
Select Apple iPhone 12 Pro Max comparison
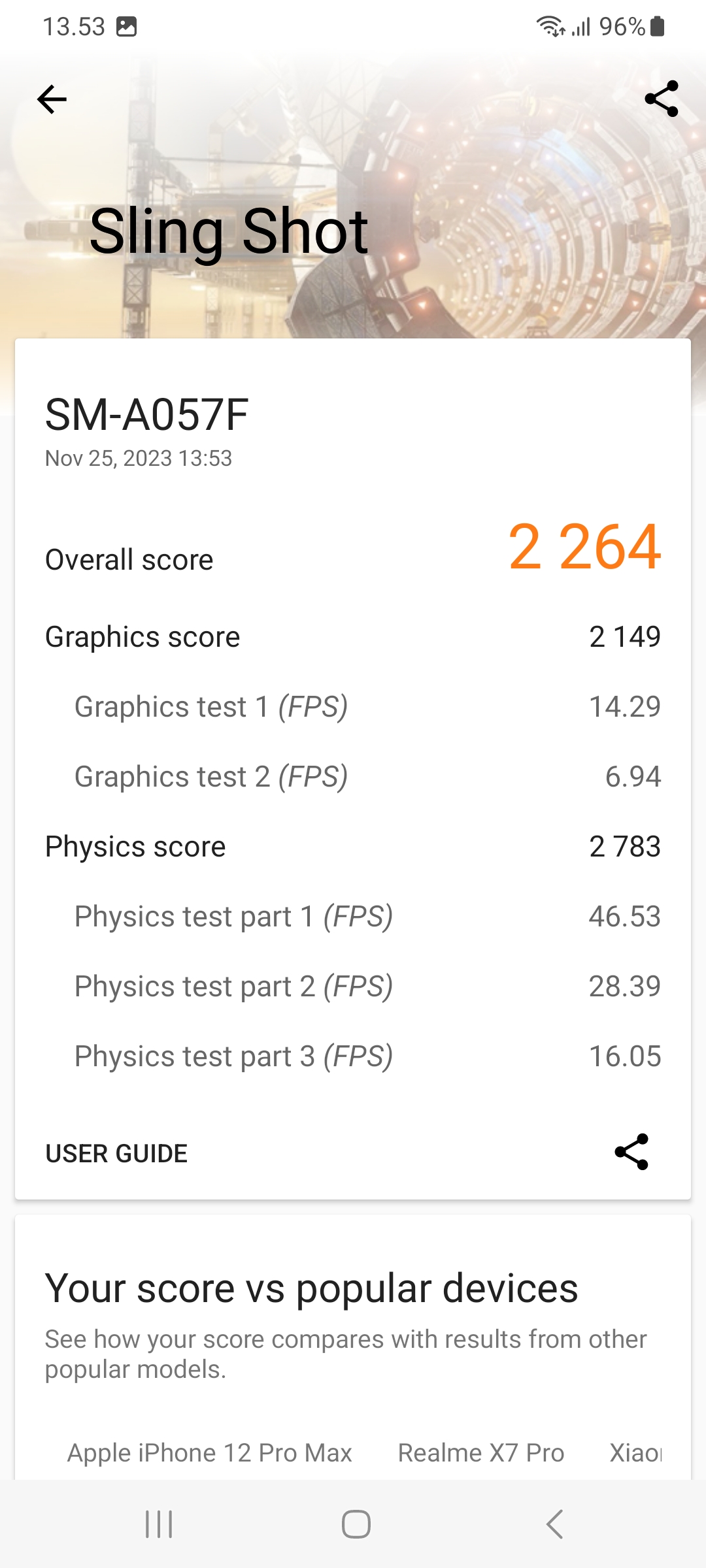click(x=210, y=1452)
